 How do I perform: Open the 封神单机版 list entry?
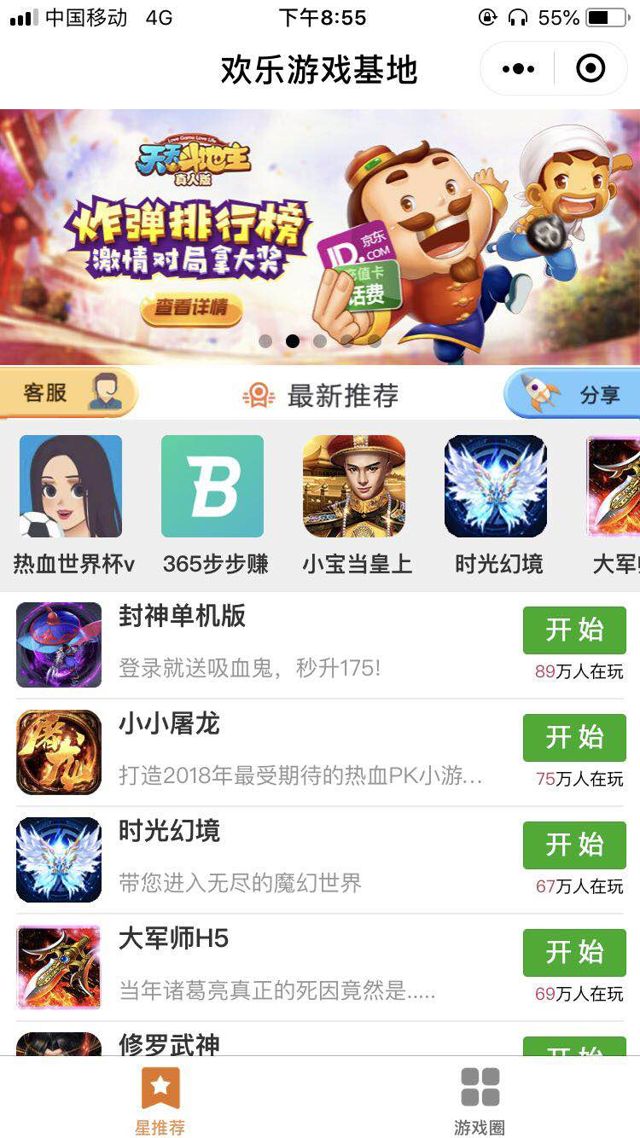pyautogui.click(x=300, y=643)
